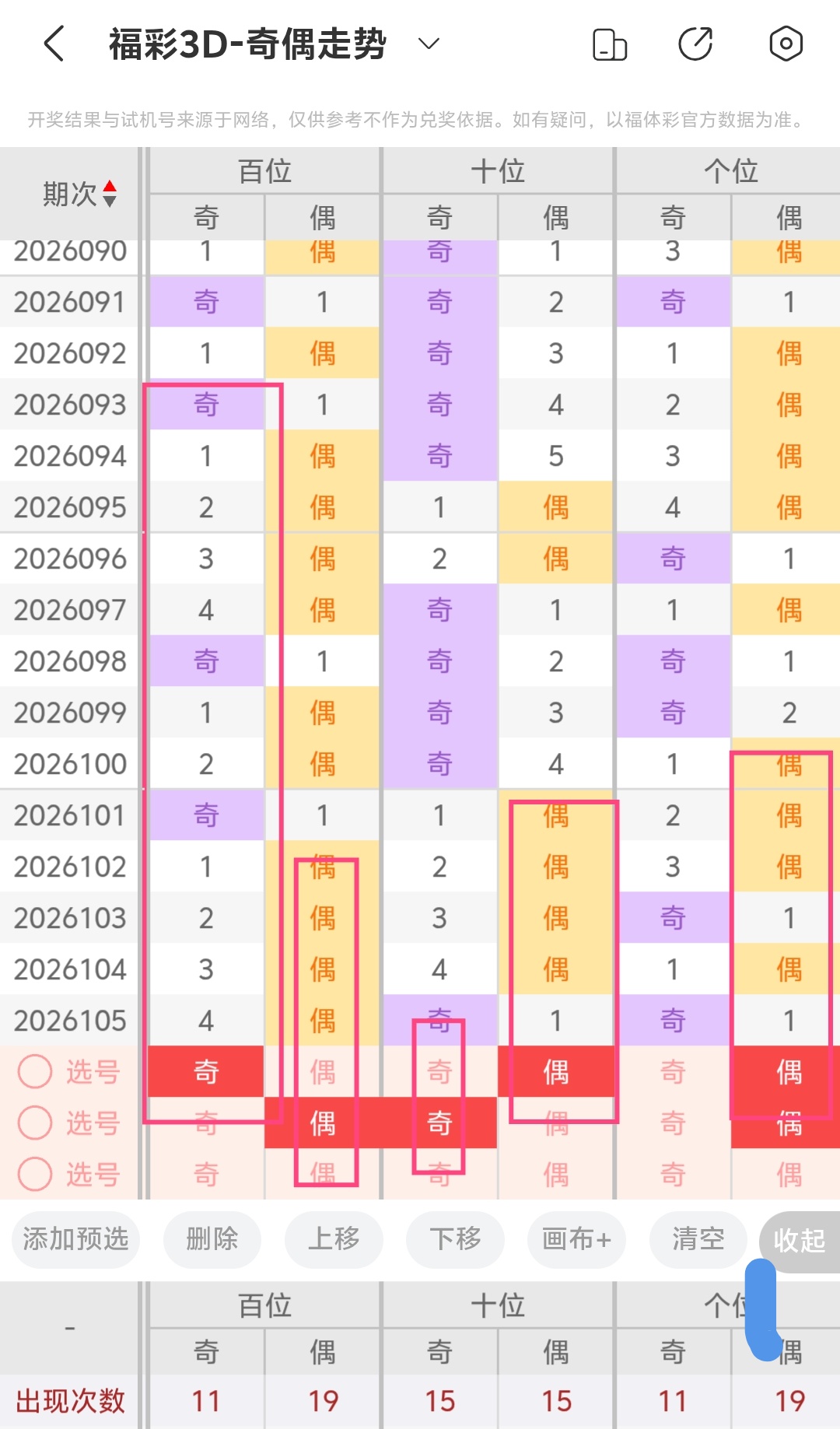
Task: Select the first 选号 row radio button
Action: tap(35, 1071)
